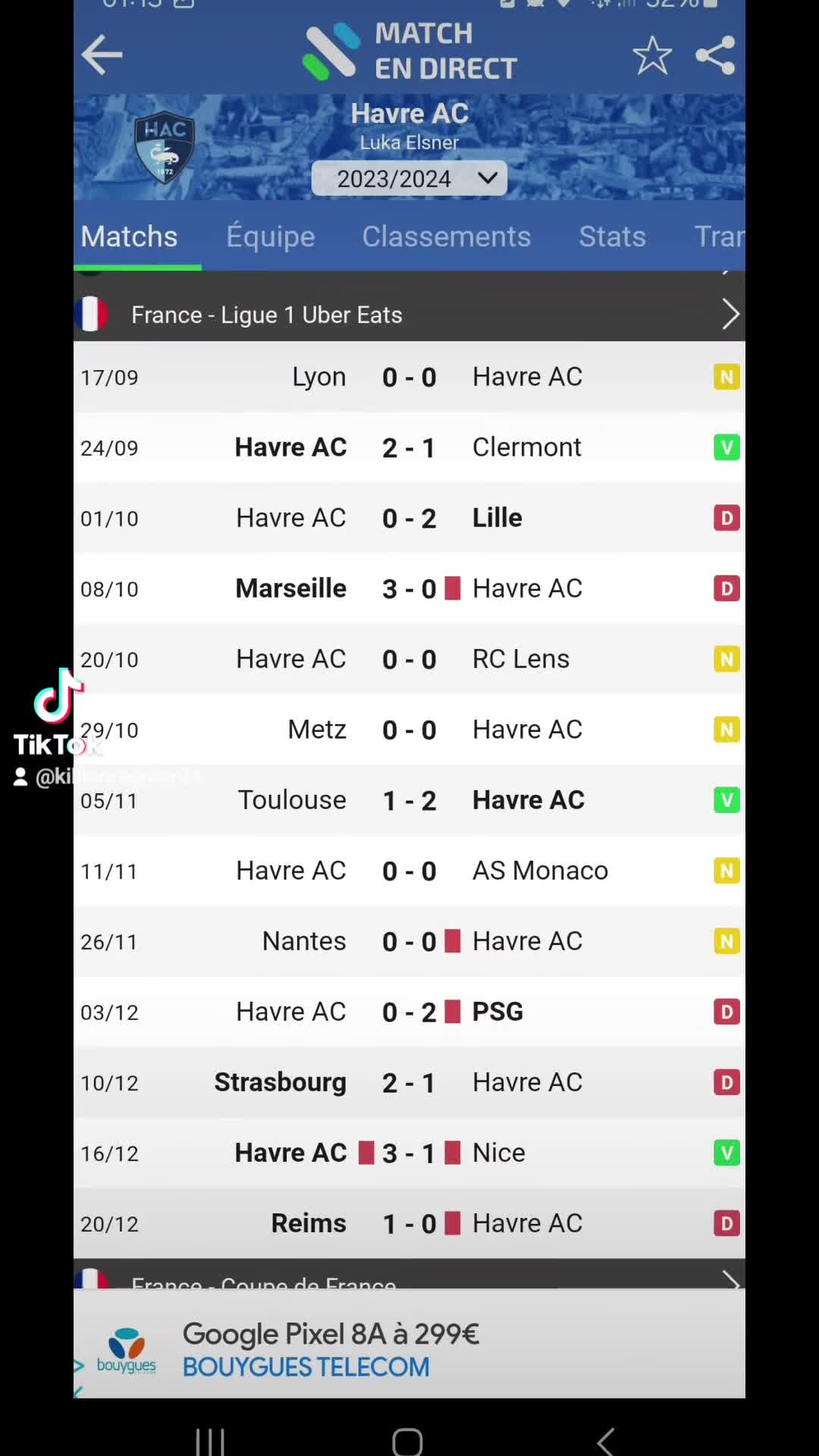Open France - Ligue 1 Uber Eats competition
The image size is (819, 1456).
pyautogui.click(x=409, y=315)
